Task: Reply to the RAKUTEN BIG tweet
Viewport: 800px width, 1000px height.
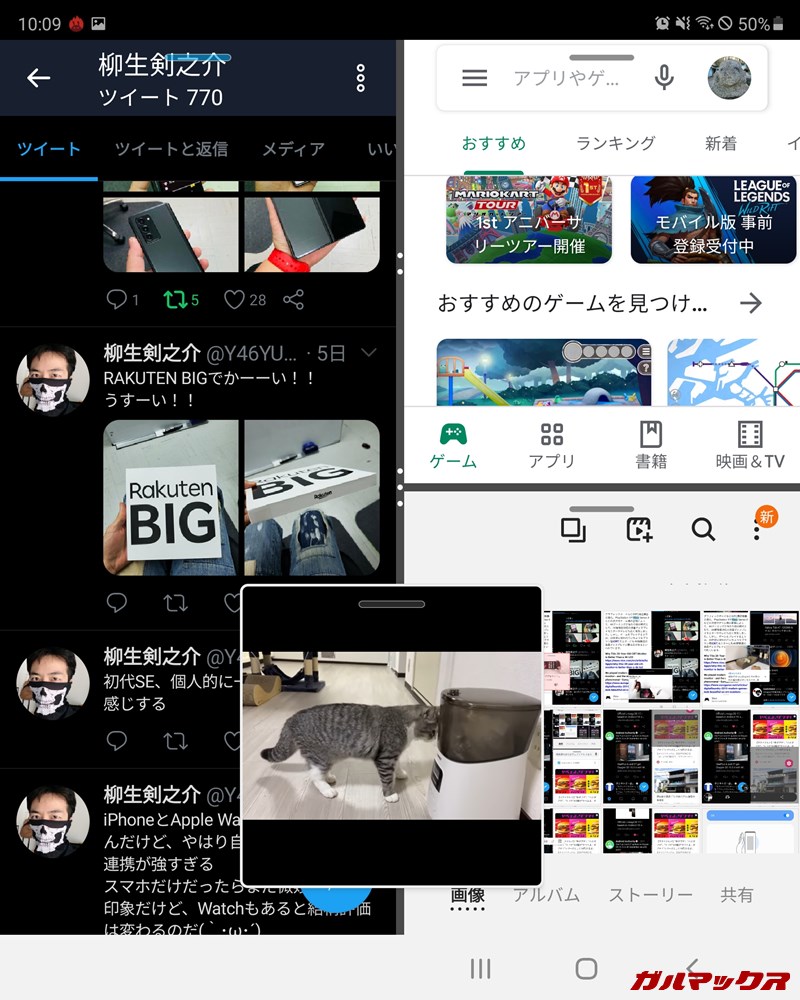Action: [117, 602]
